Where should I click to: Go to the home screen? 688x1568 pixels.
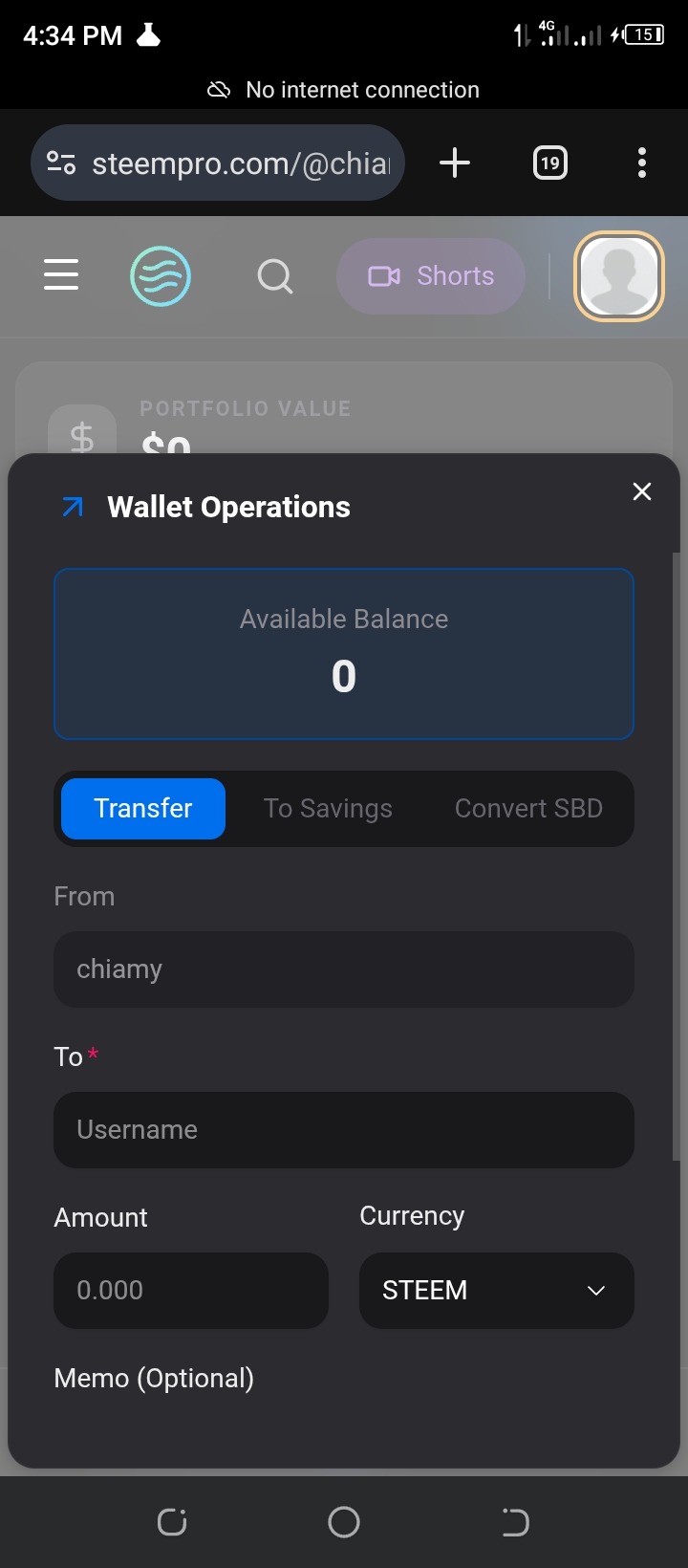coord(344,1522)
